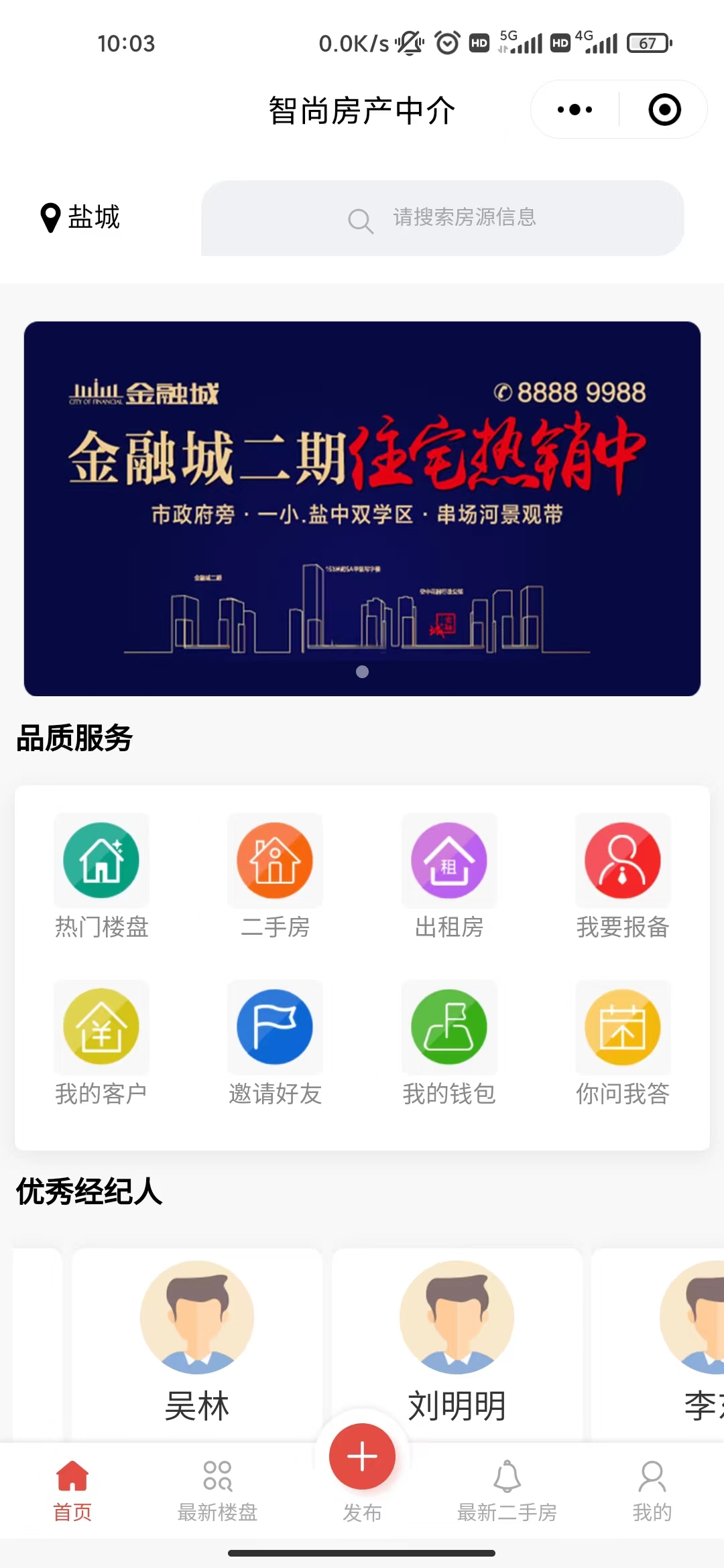Change the city from 盐城

[80, 218]
